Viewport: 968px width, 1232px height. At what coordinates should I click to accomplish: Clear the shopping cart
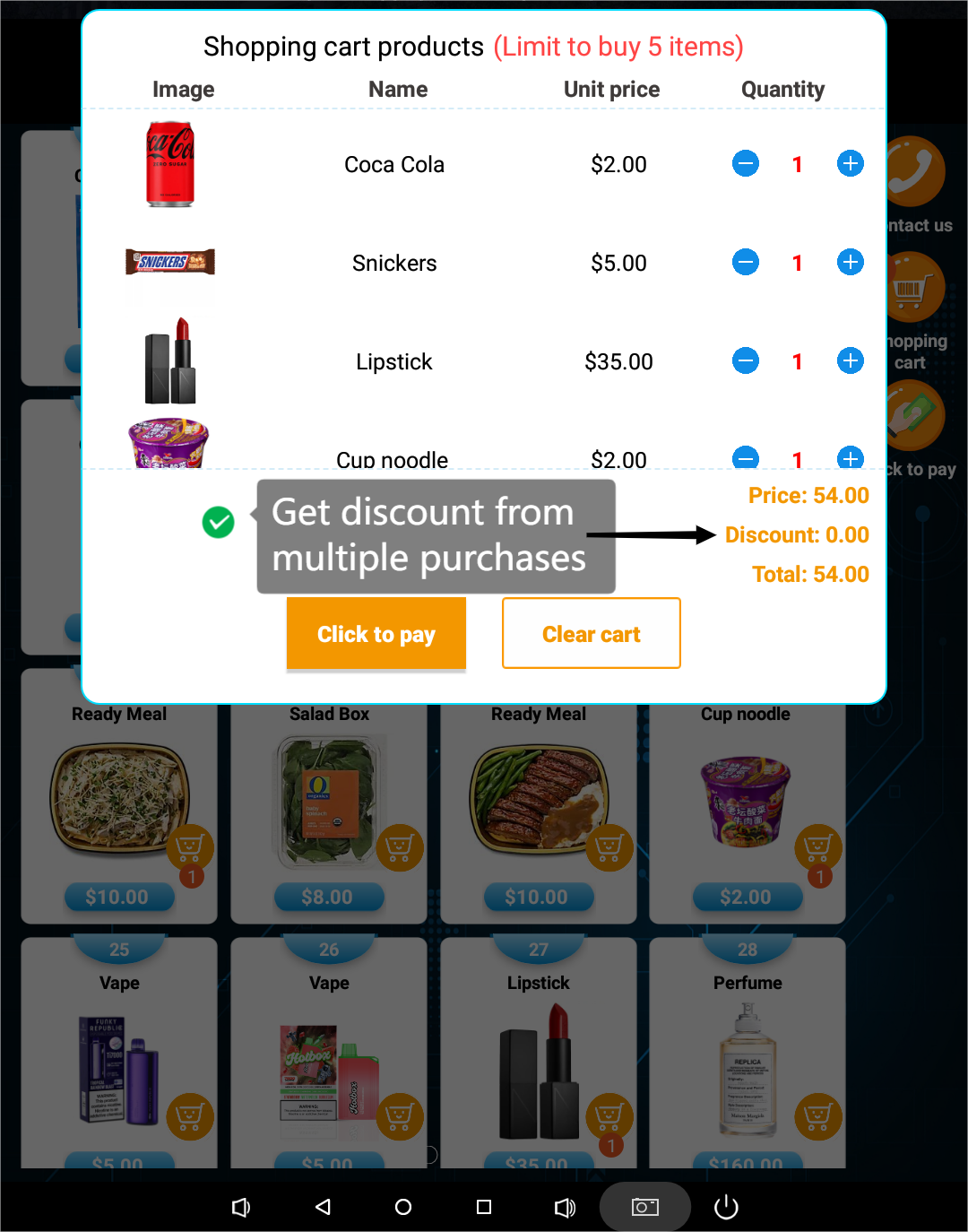pos(591,633)
